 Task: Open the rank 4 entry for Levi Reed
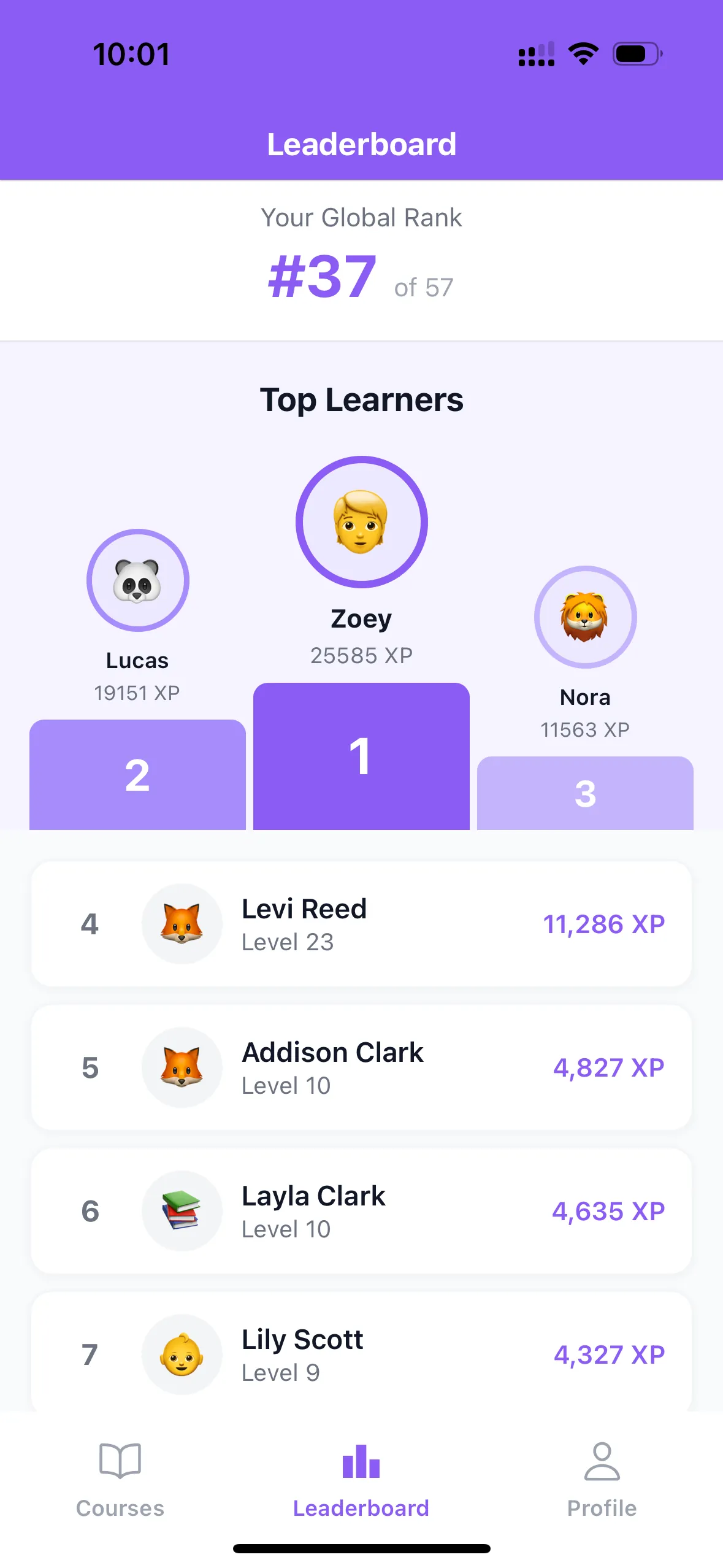tap(361, 923)
